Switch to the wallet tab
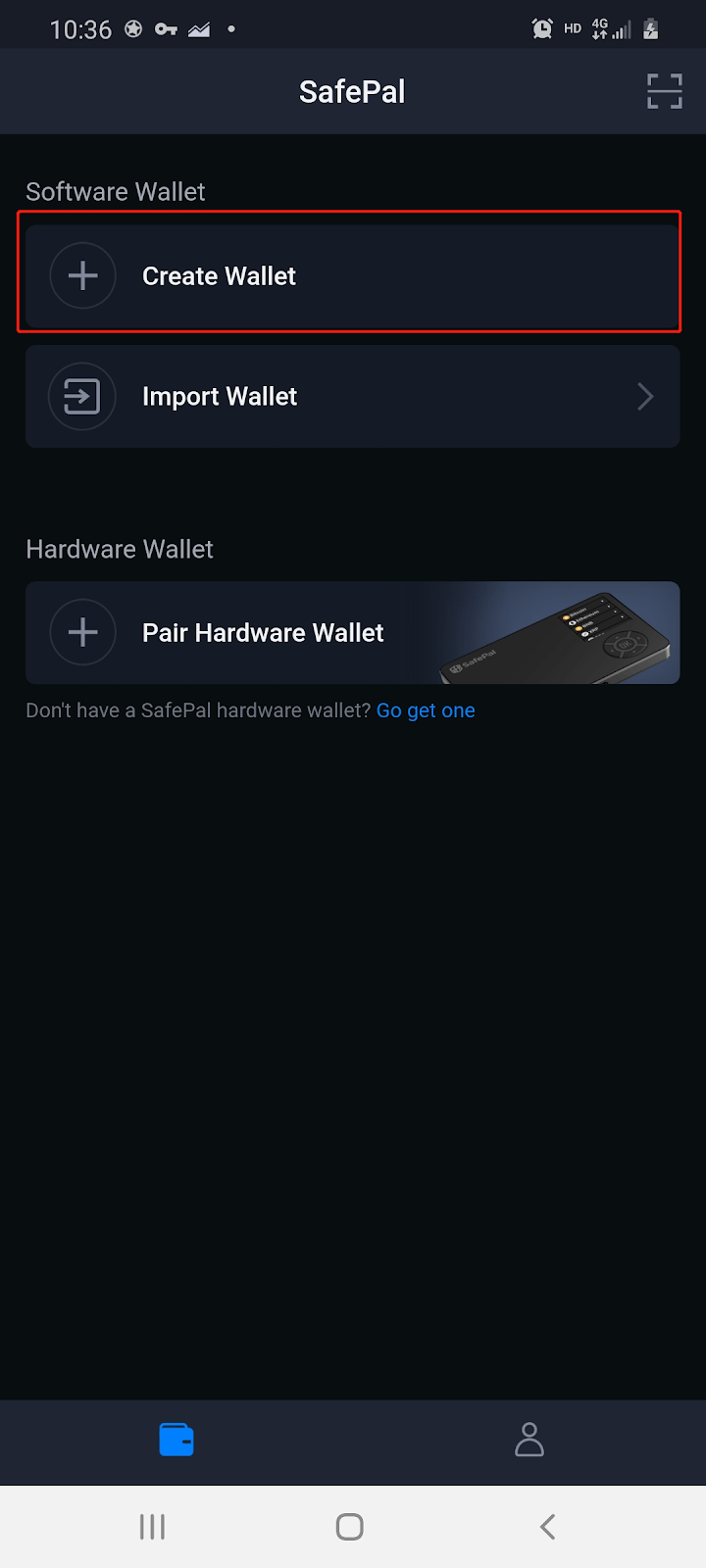Viewport: 706px width, 1568px height. tap(176, 1440)
